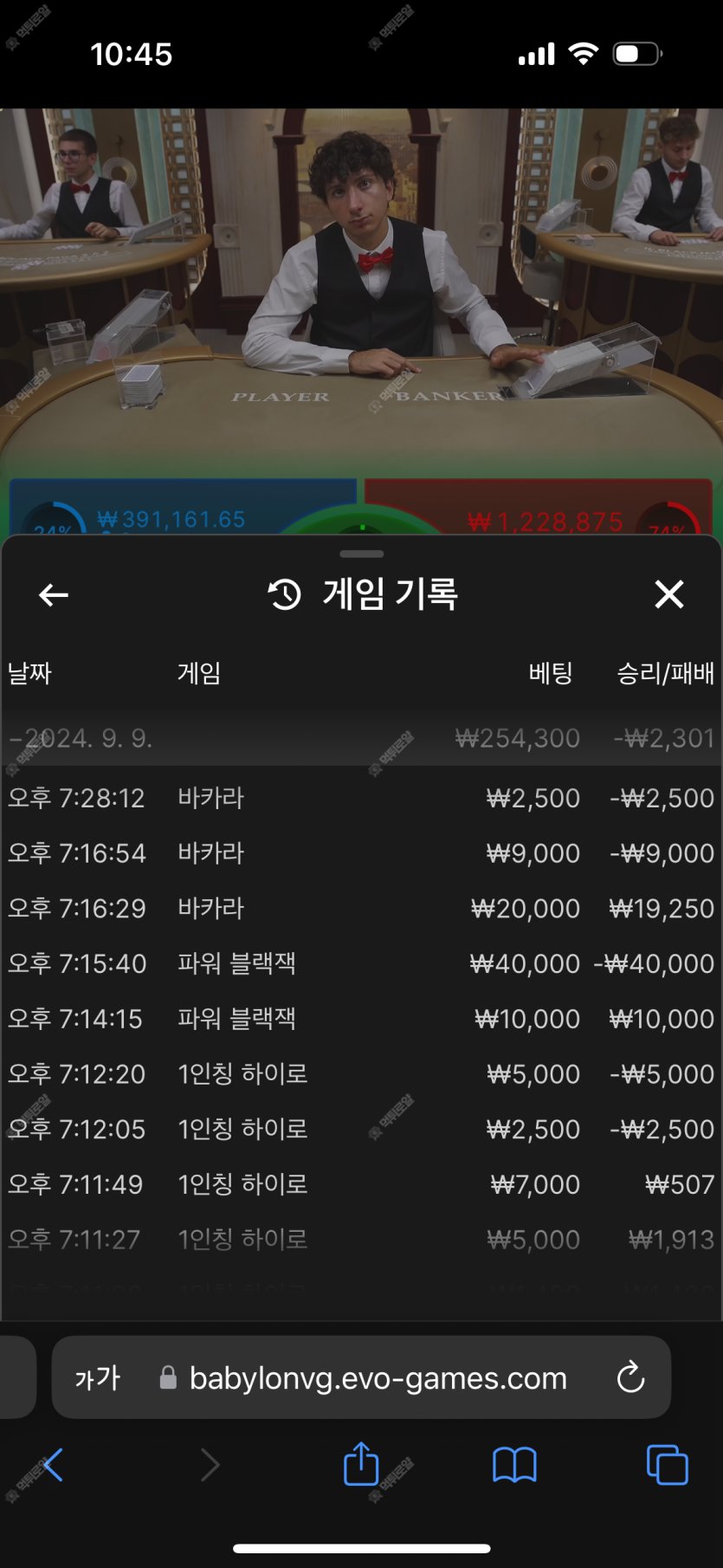Tap the babylonvg.evo-games.com address bar
Screen dimensions: 723x1568
point(378,1378)
